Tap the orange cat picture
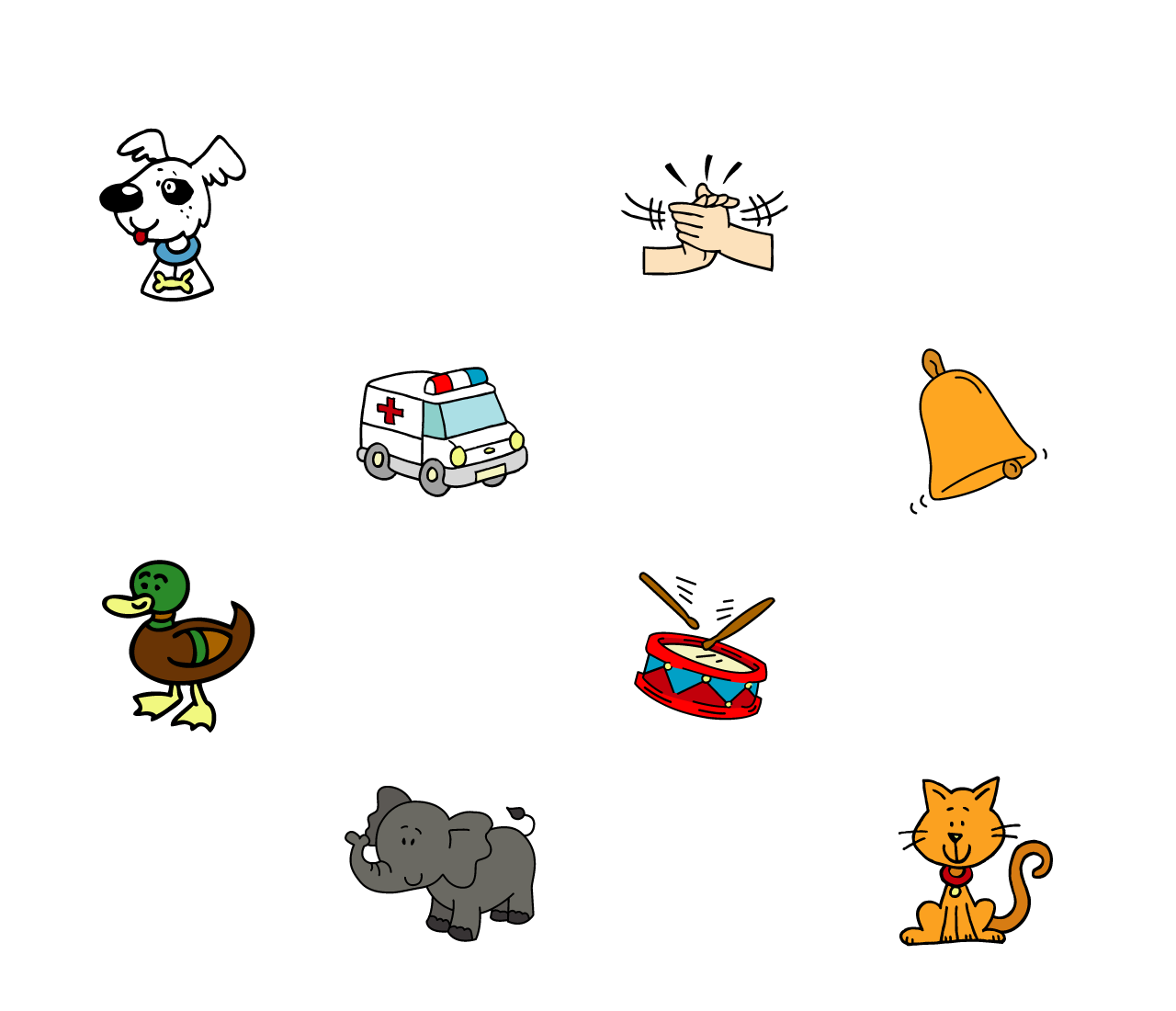1176x1011 pixels. 965,864
